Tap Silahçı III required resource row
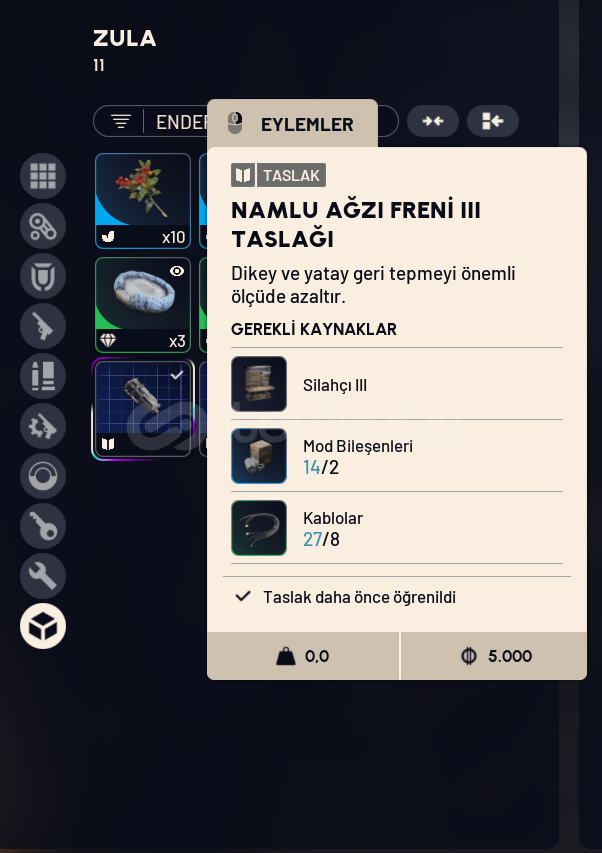Screen dimensions: 602x853 tap(396, 384)
